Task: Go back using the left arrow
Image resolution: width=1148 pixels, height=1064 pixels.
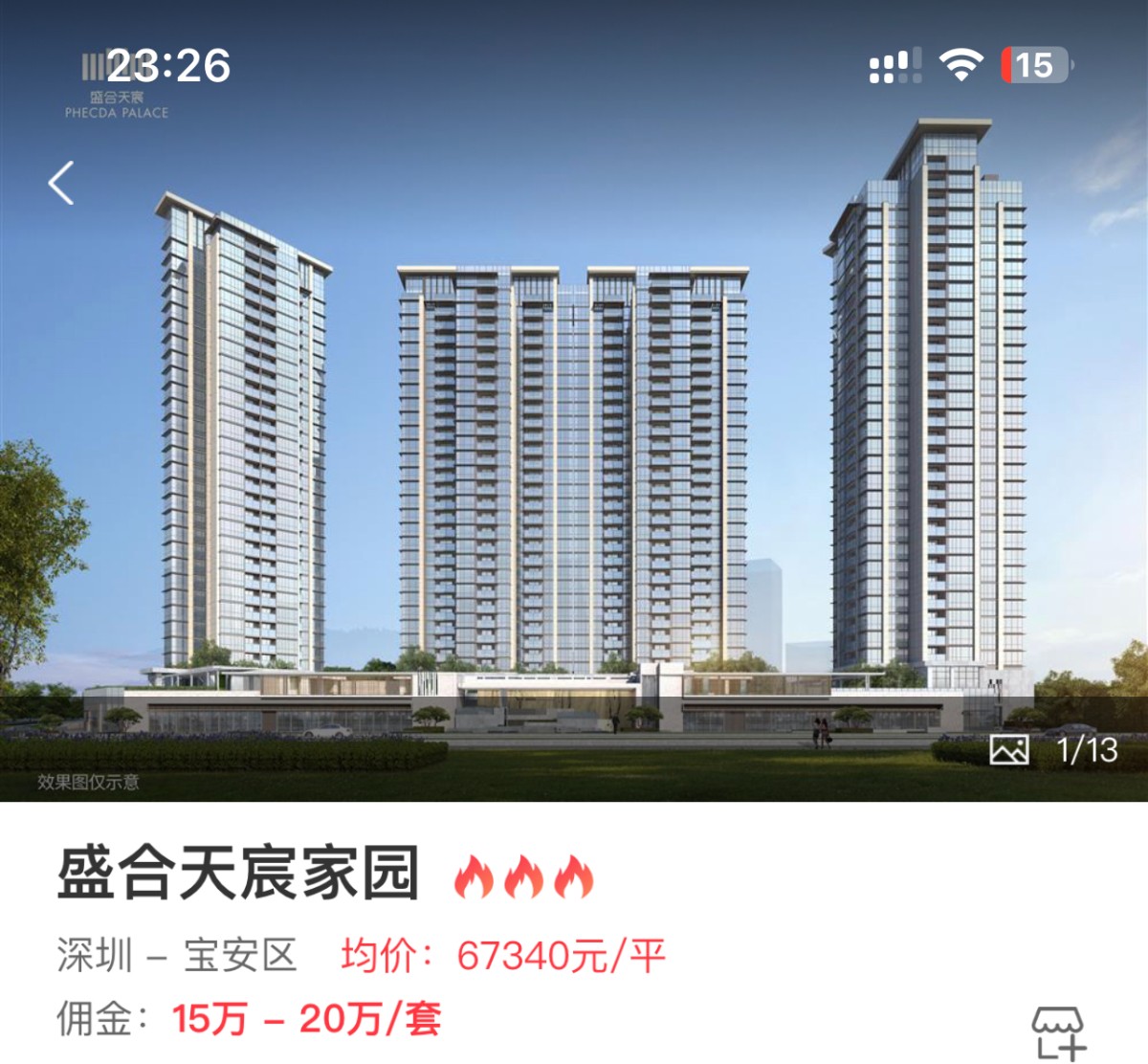Action: tap(61, 183)
